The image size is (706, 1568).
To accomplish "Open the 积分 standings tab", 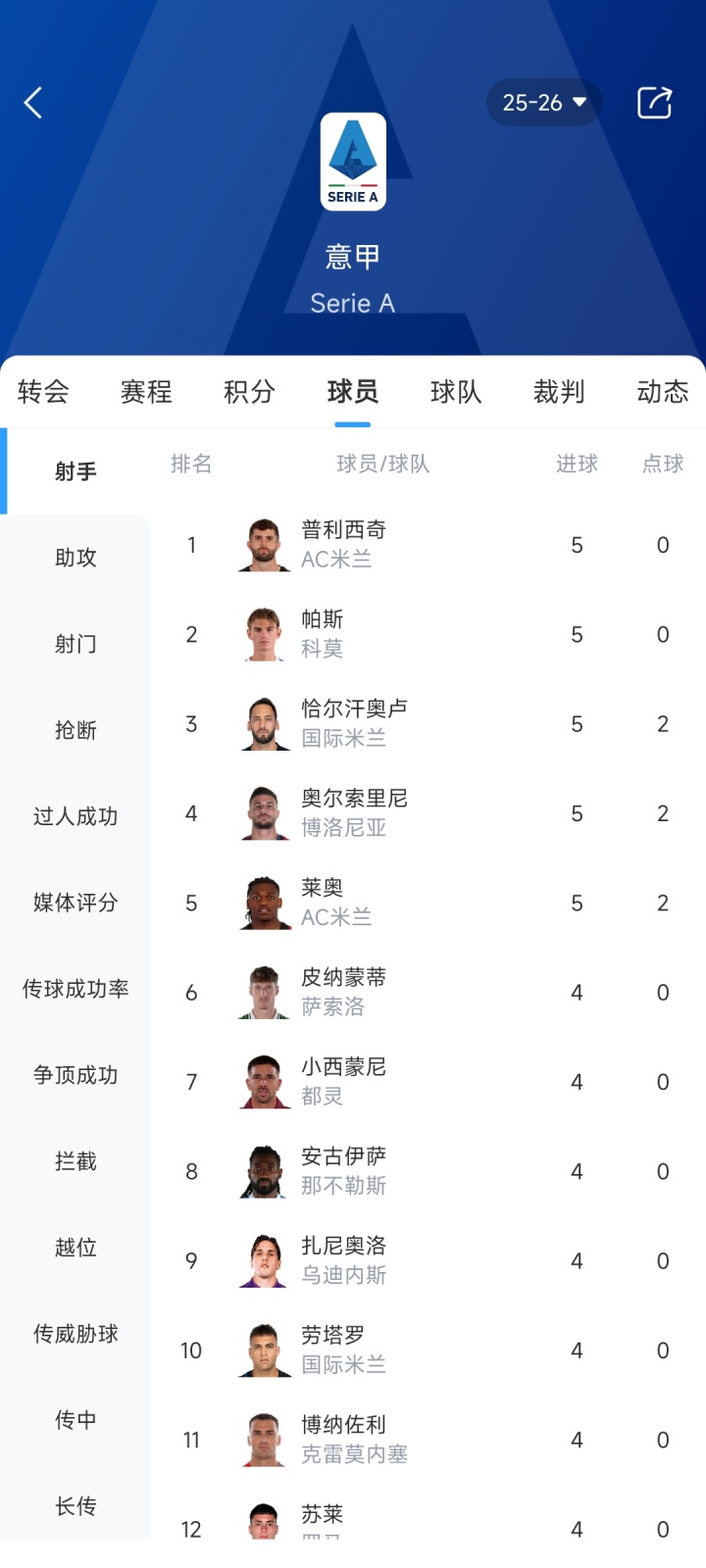I will click(249, 392).
